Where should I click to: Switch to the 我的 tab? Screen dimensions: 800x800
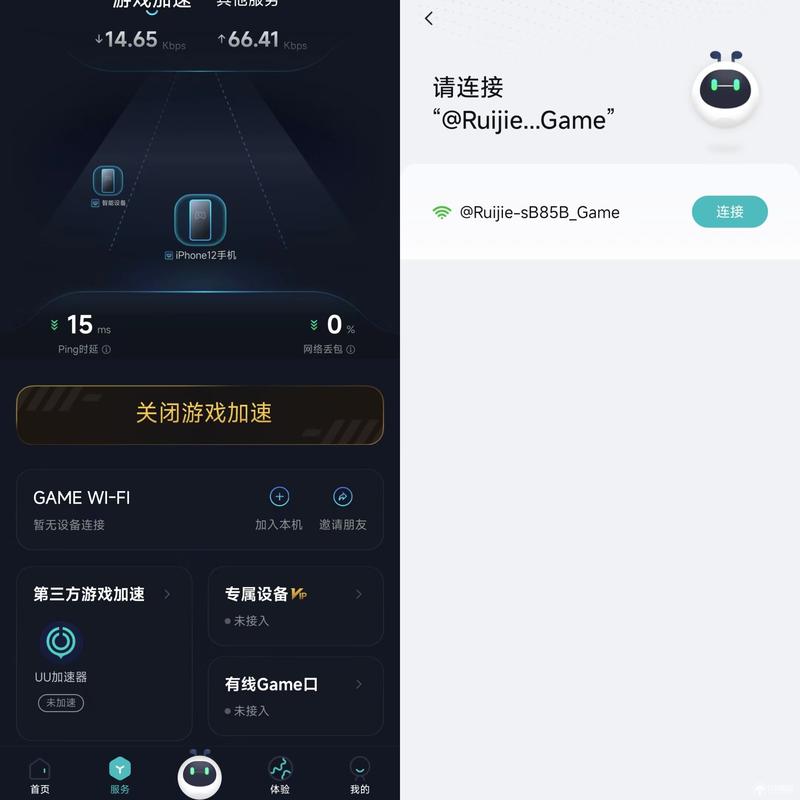tap(360, 775)
